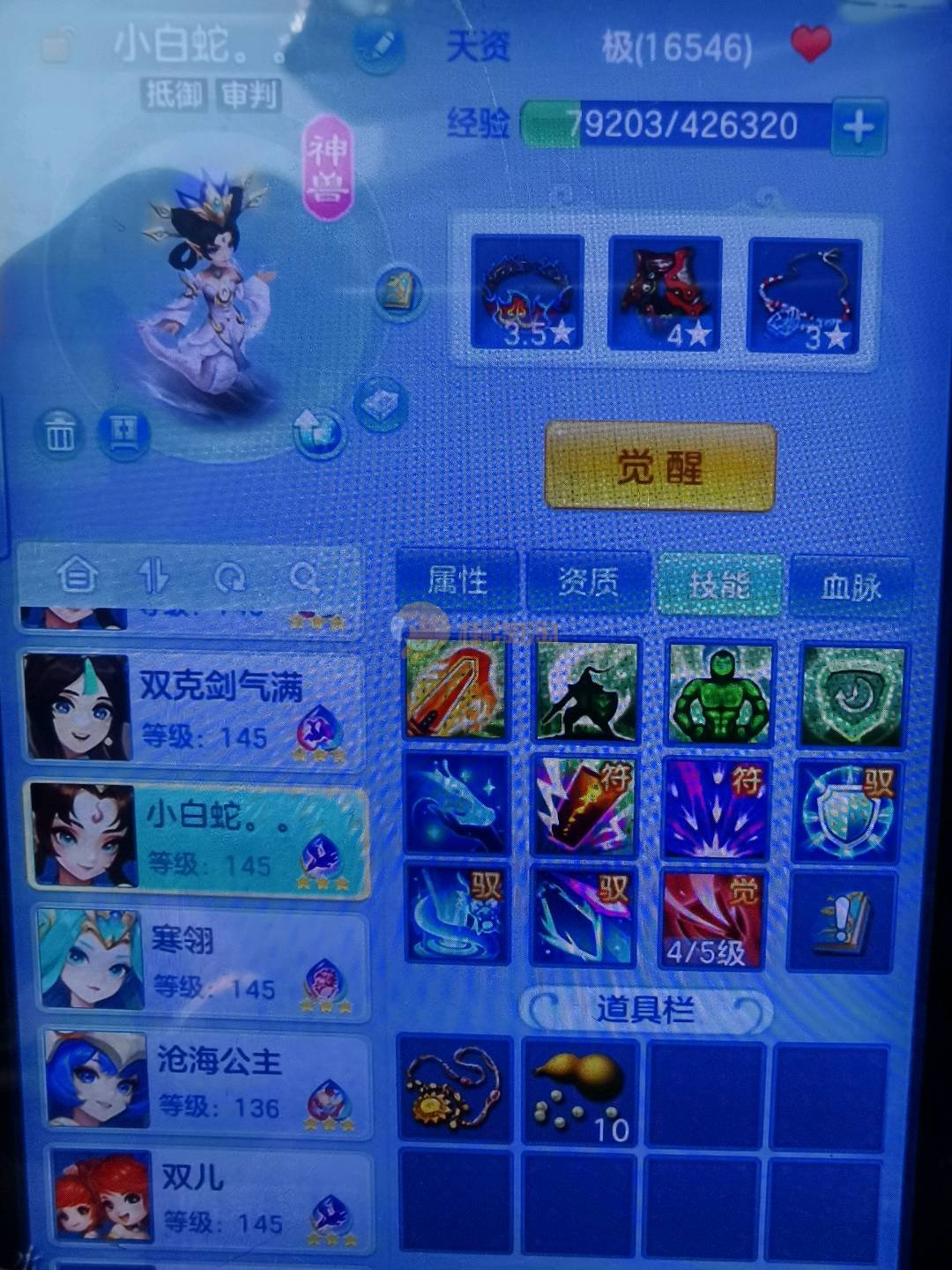Tap the search icon above the pet list
Screen dimensions: 952x1270
(x=304, y=579)
